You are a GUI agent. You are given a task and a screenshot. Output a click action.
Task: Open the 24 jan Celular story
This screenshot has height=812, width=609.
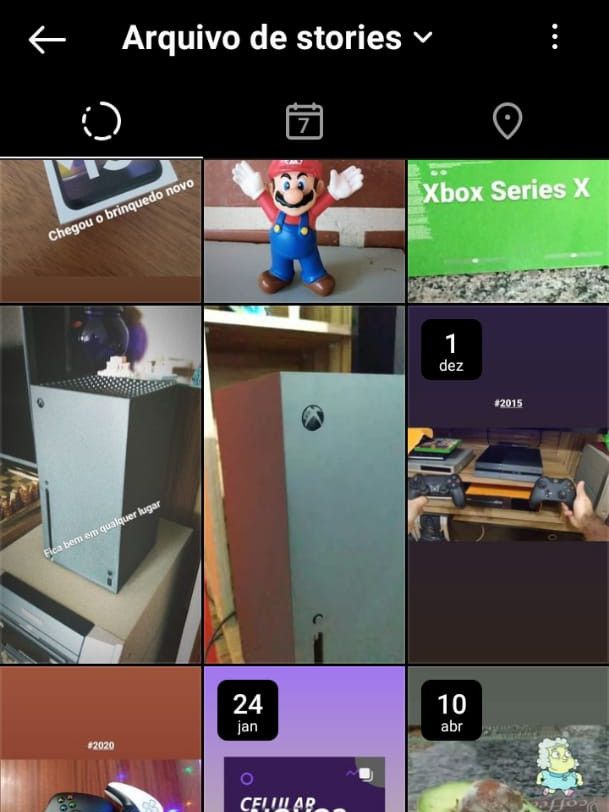point(304,740)
